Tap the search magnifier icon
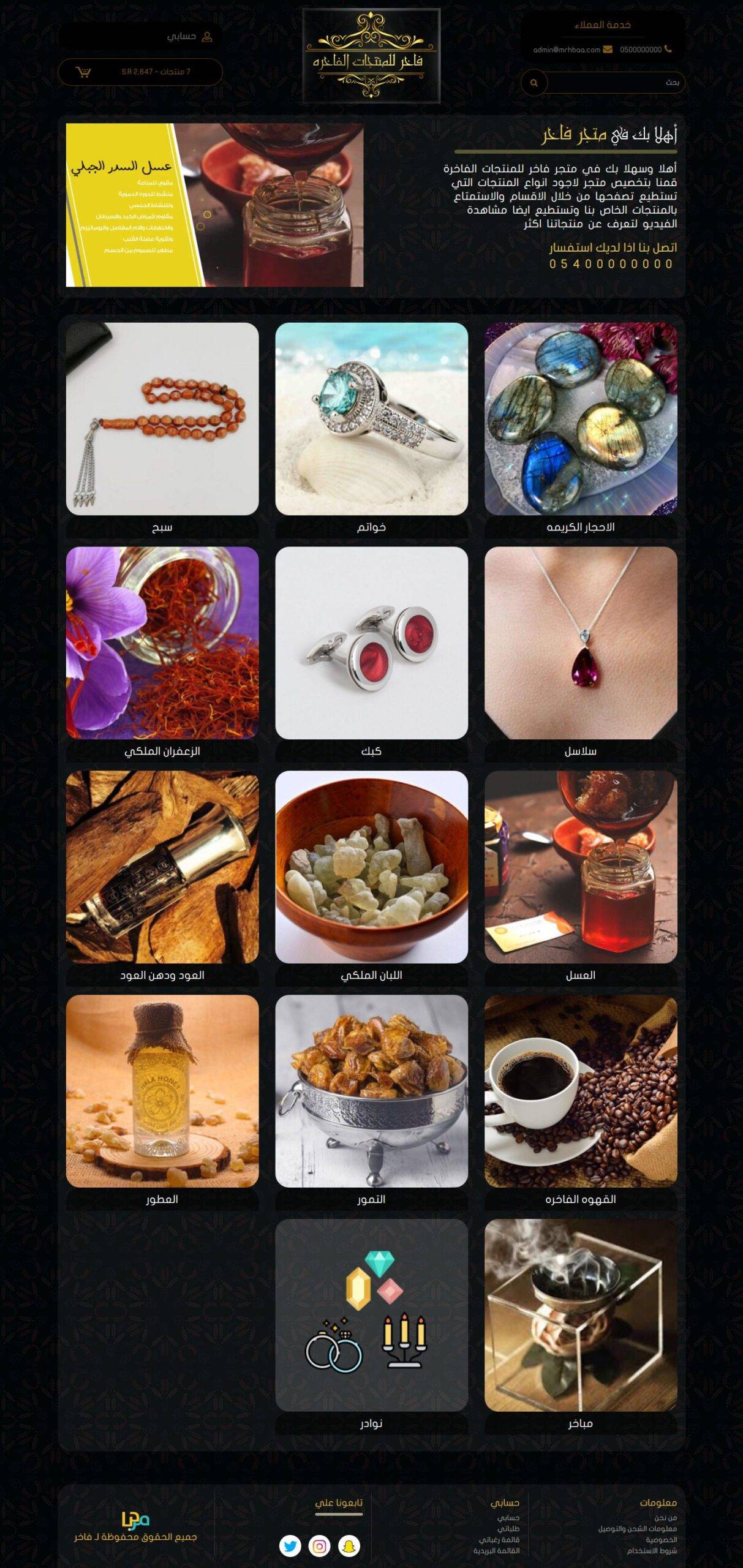 [534, 83]
